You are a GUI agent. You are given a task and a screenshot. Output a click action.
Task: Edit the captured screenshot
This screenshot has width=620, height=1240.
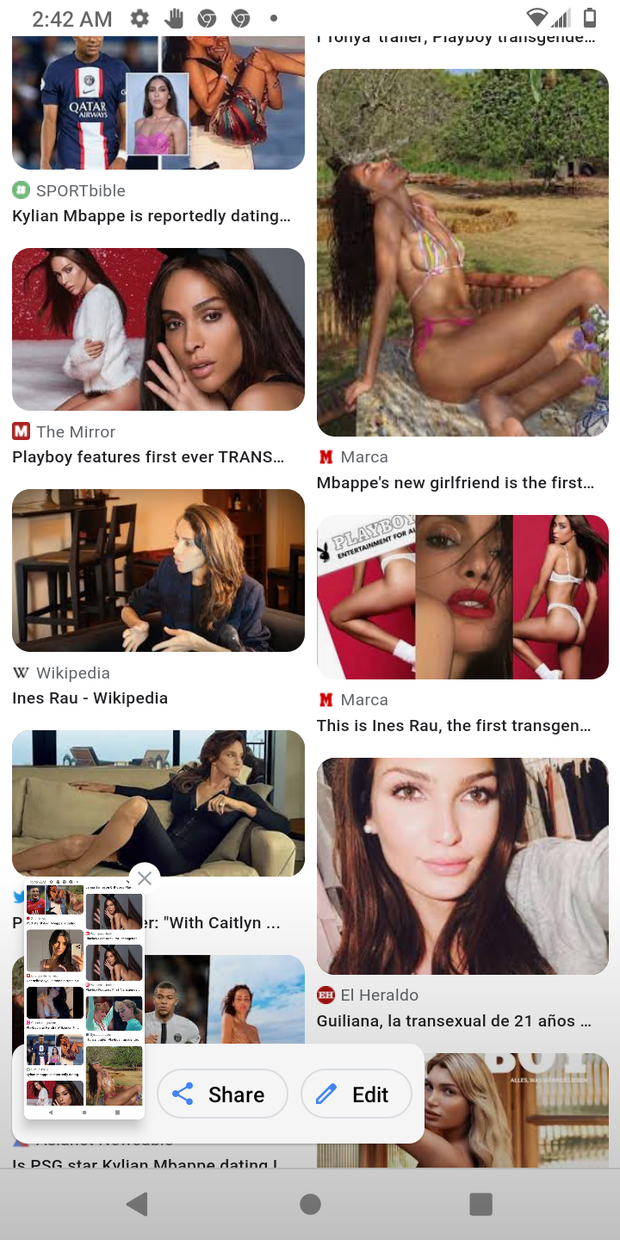[356, 1094]
